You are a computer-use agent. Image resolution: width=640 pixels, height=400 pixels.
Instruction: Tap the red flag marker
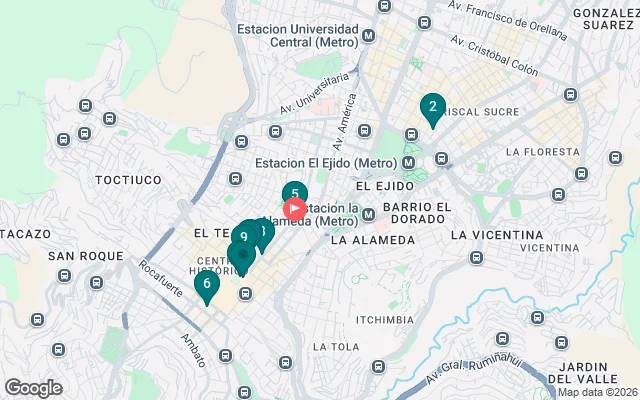(x=296, y=209)
